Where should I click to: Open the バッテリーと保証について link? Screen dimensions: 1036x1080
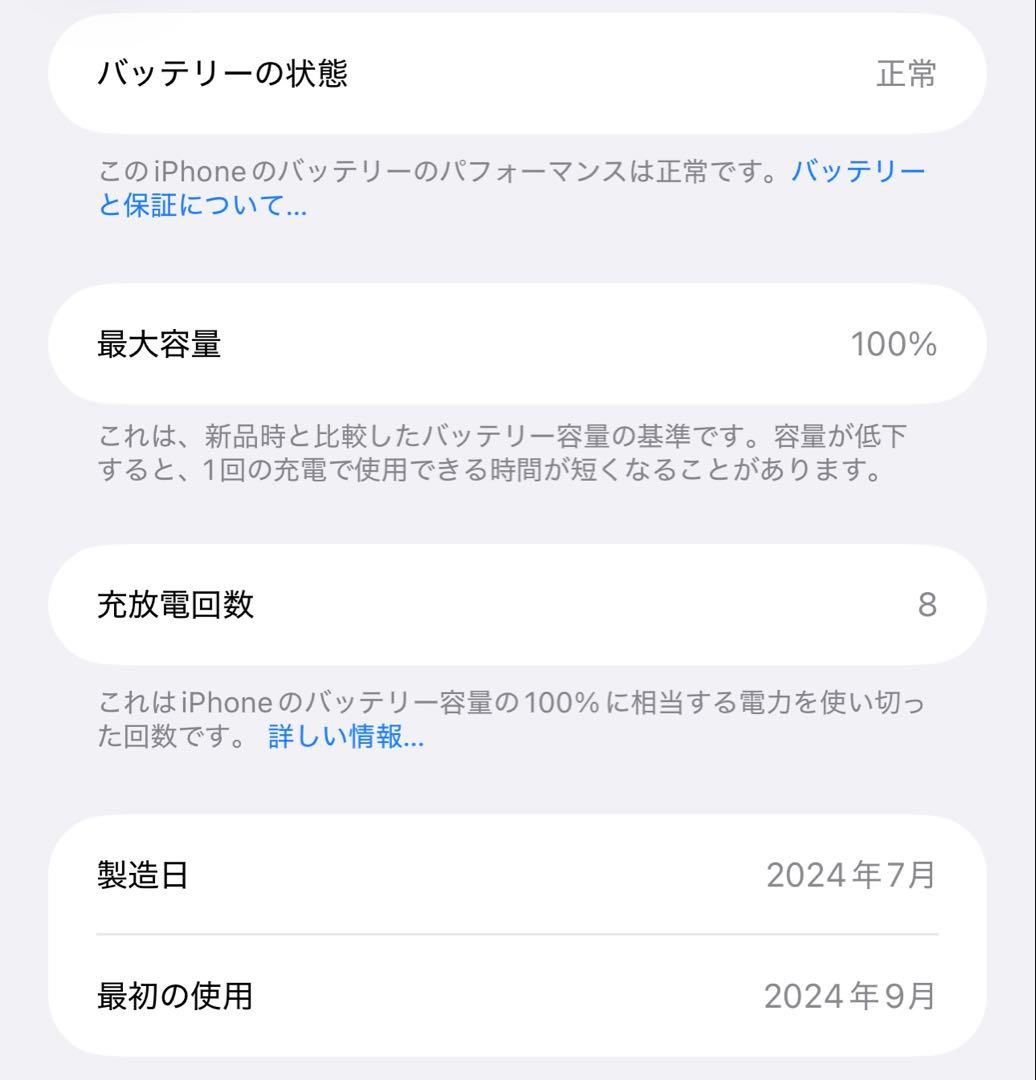pos(858,172)
